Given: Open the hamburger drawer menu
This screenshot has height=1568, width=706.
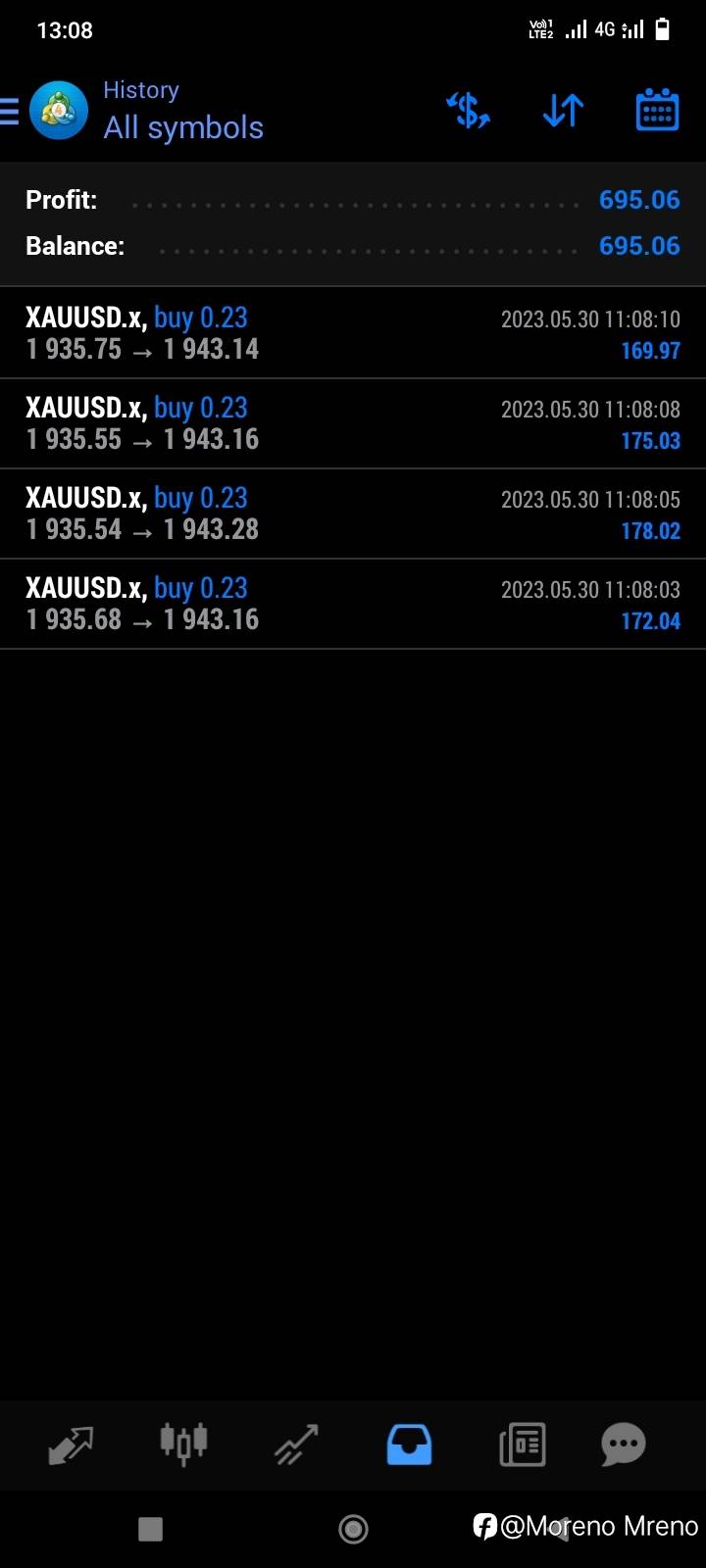Looking at the screenshot, I should [9, 111].
